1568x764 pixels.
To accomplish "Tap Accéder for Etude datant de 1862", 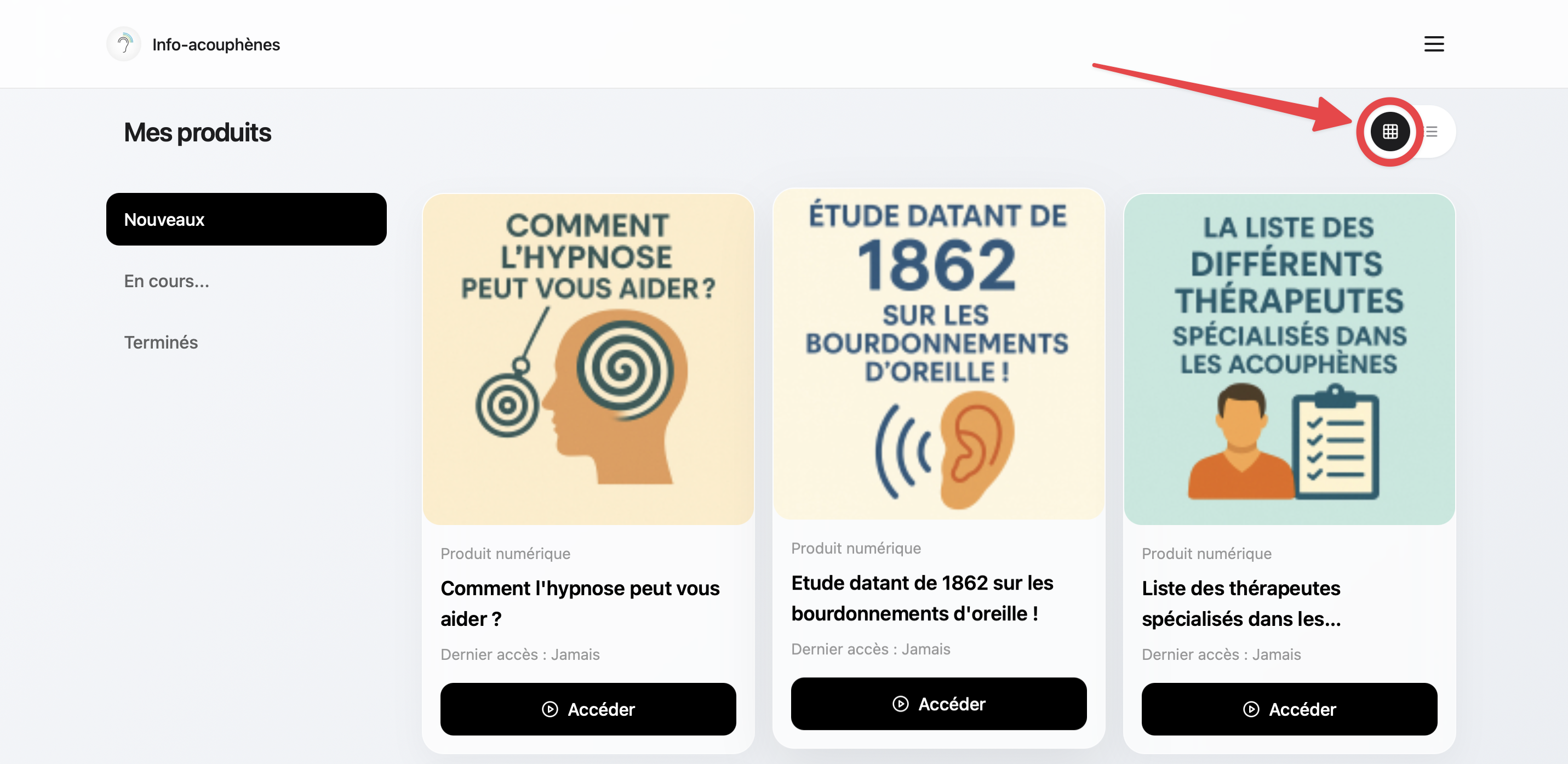I will (938, 704).
